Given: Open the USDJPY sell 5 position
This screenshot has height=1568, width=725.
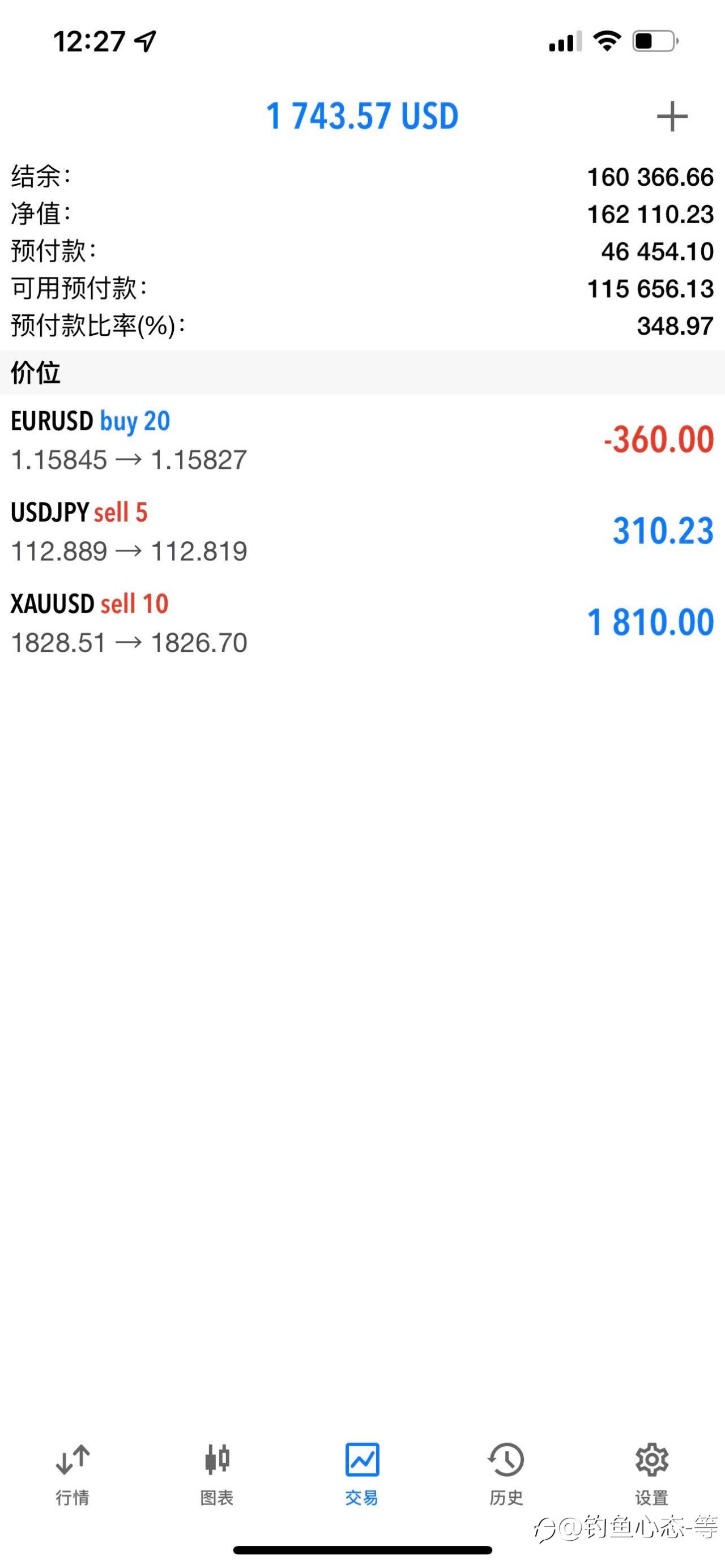Looking at the screenshot, I should (x=362, y=531).
